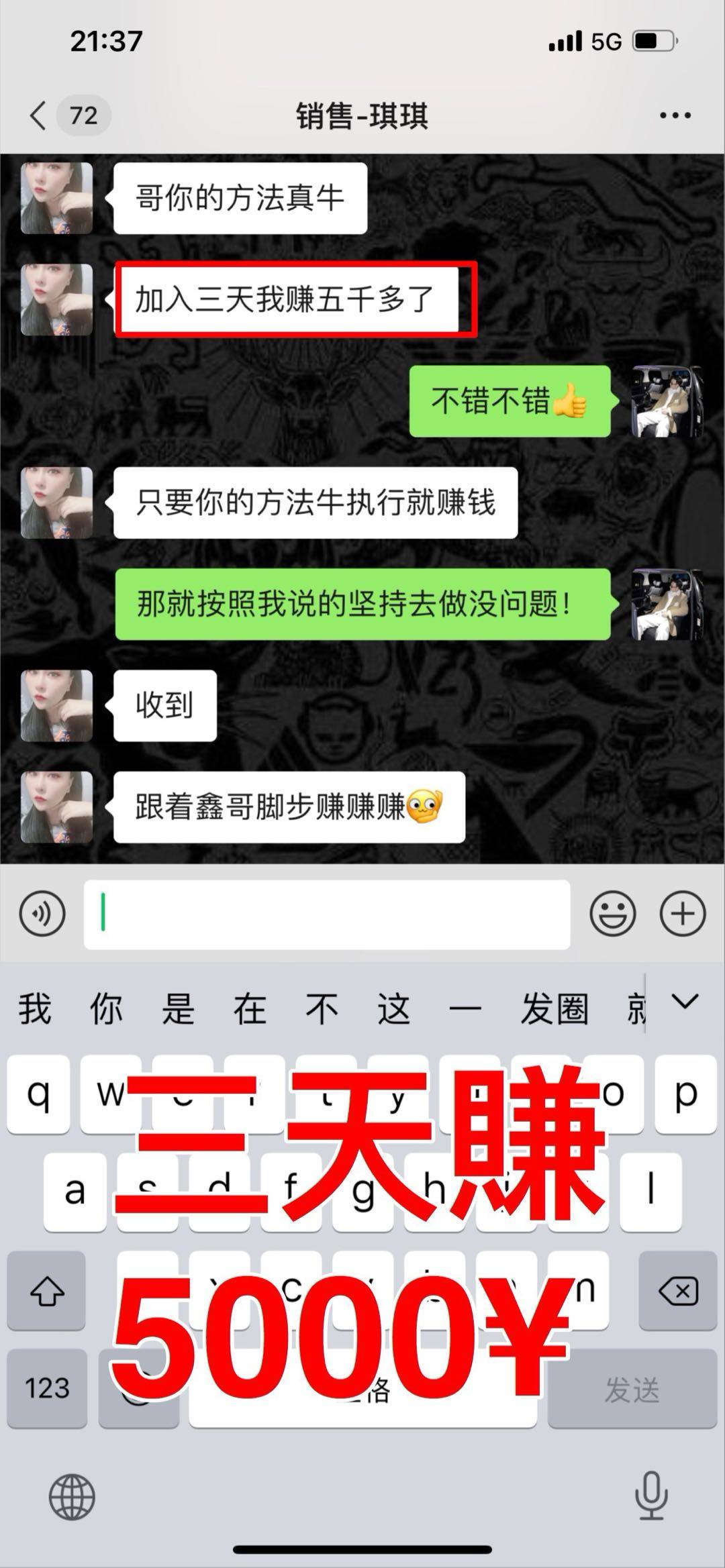Expand the keyboard candidate list
Viewport: 725px width, 1568px height.
pos(685,1002)
